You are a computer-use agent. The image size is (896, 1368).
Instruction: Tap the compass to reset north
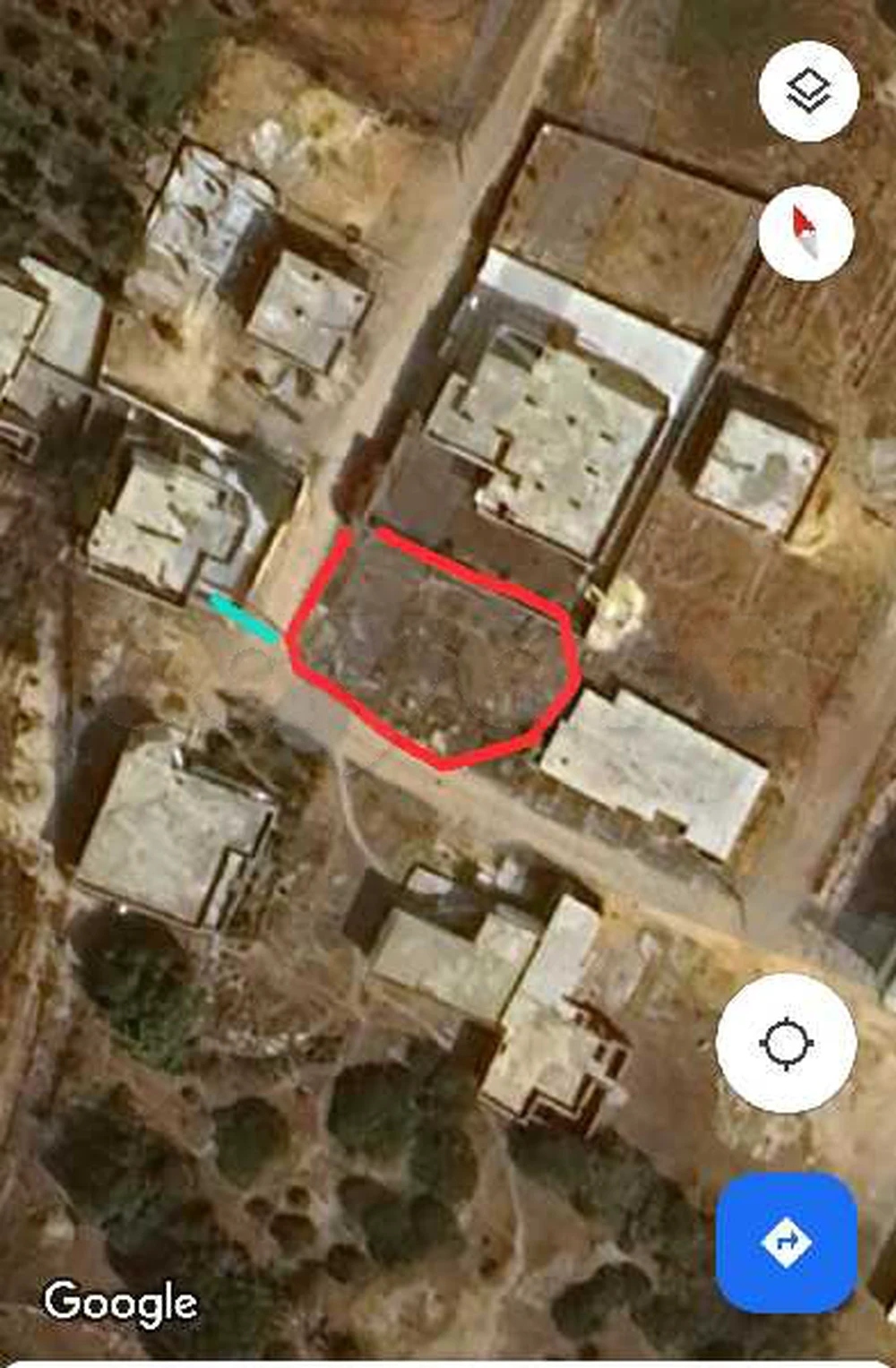(806, 232)
